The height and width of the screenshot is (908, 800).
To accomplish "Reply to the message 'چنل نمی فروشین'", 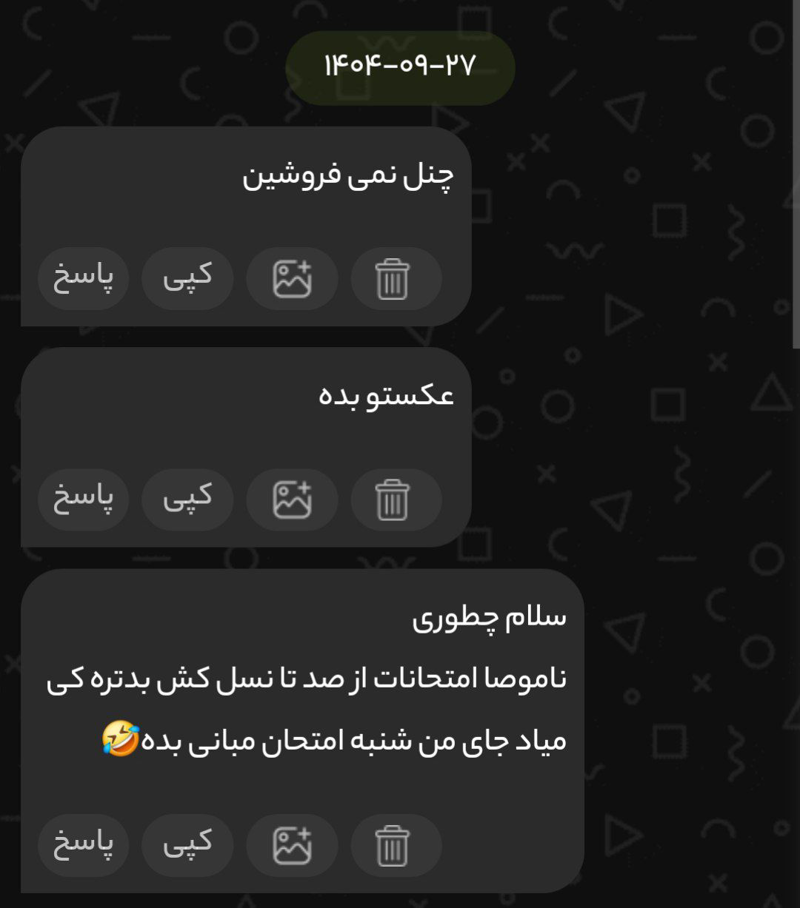I will 84,278.
